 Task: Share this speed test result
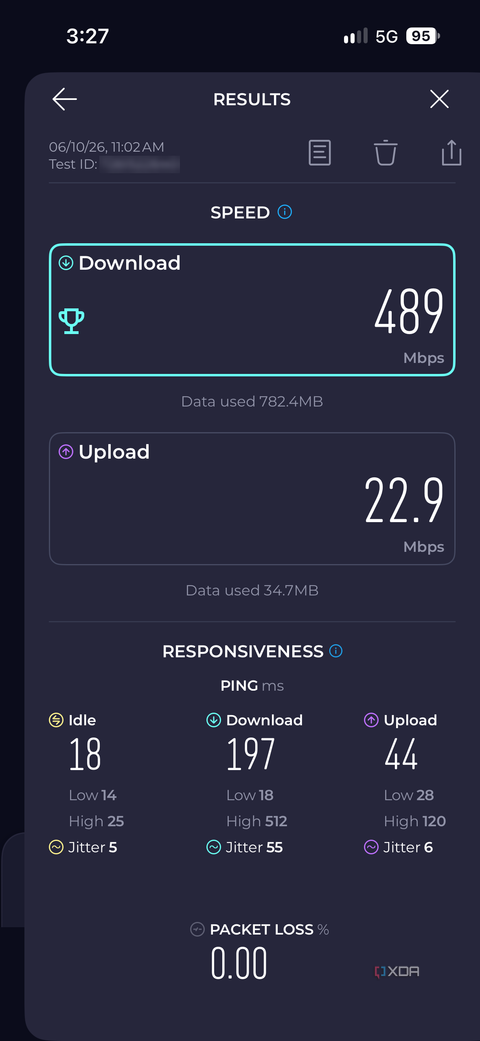pyautogui.click(x=451, y=152)
